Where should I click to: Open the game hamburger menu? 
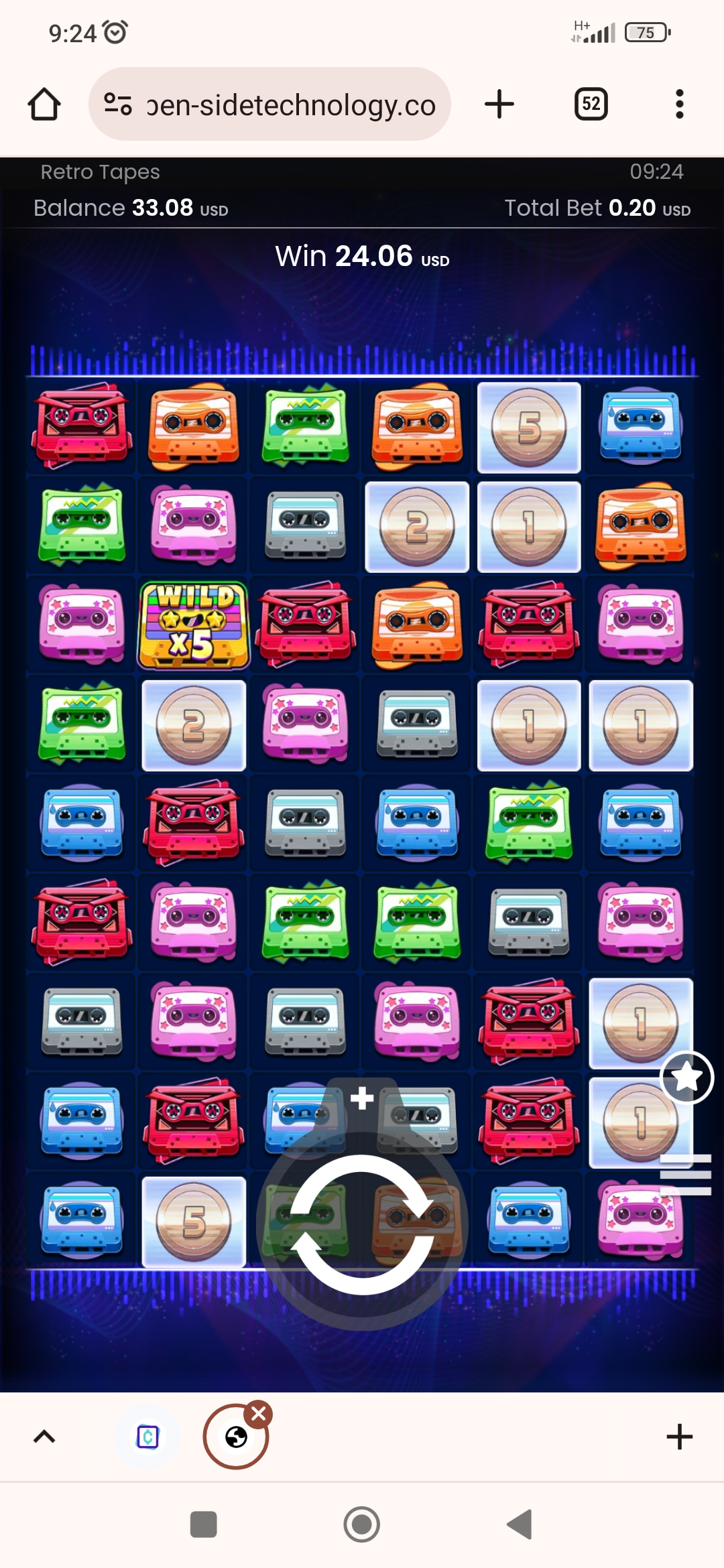point(685,1174)
